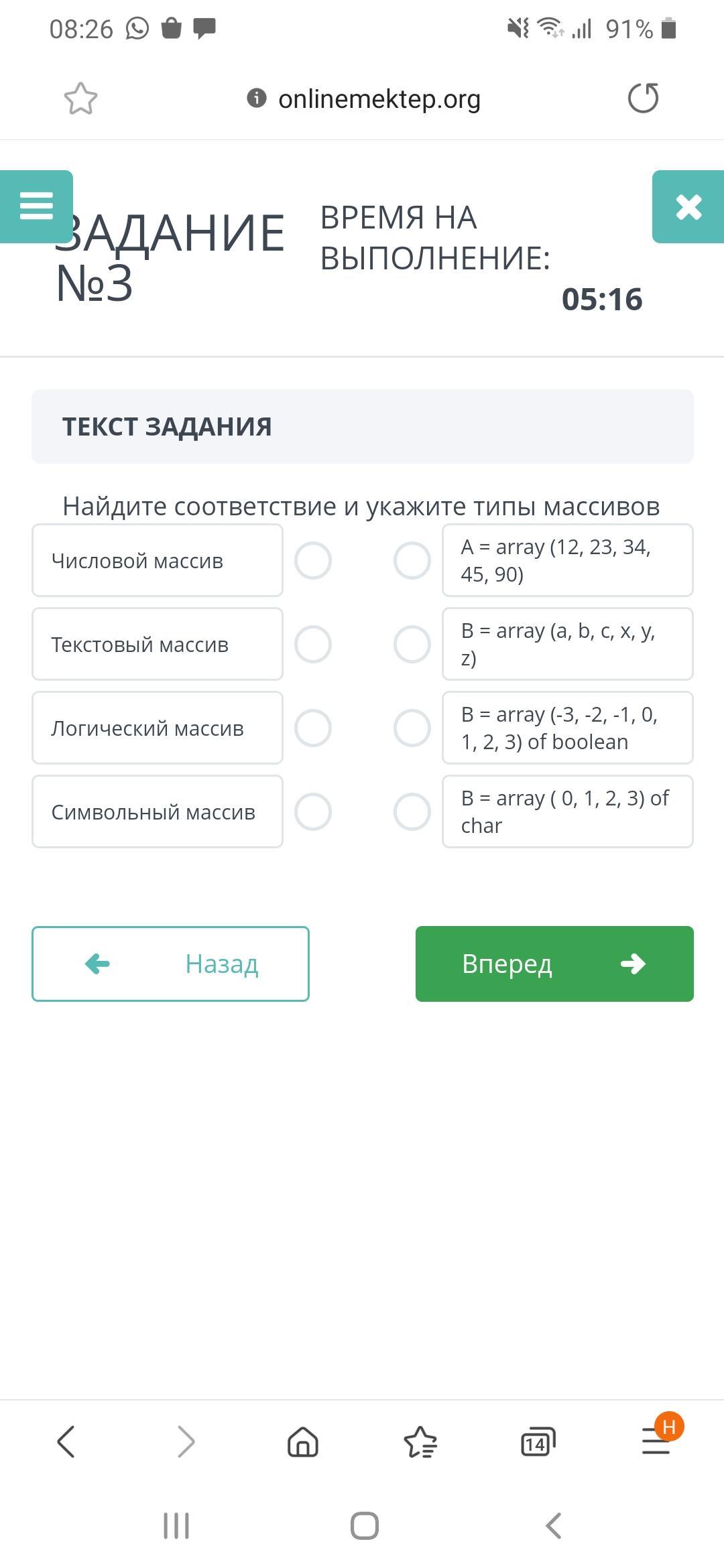
Task: Close the task with the X button
Action: pos(688,206)
